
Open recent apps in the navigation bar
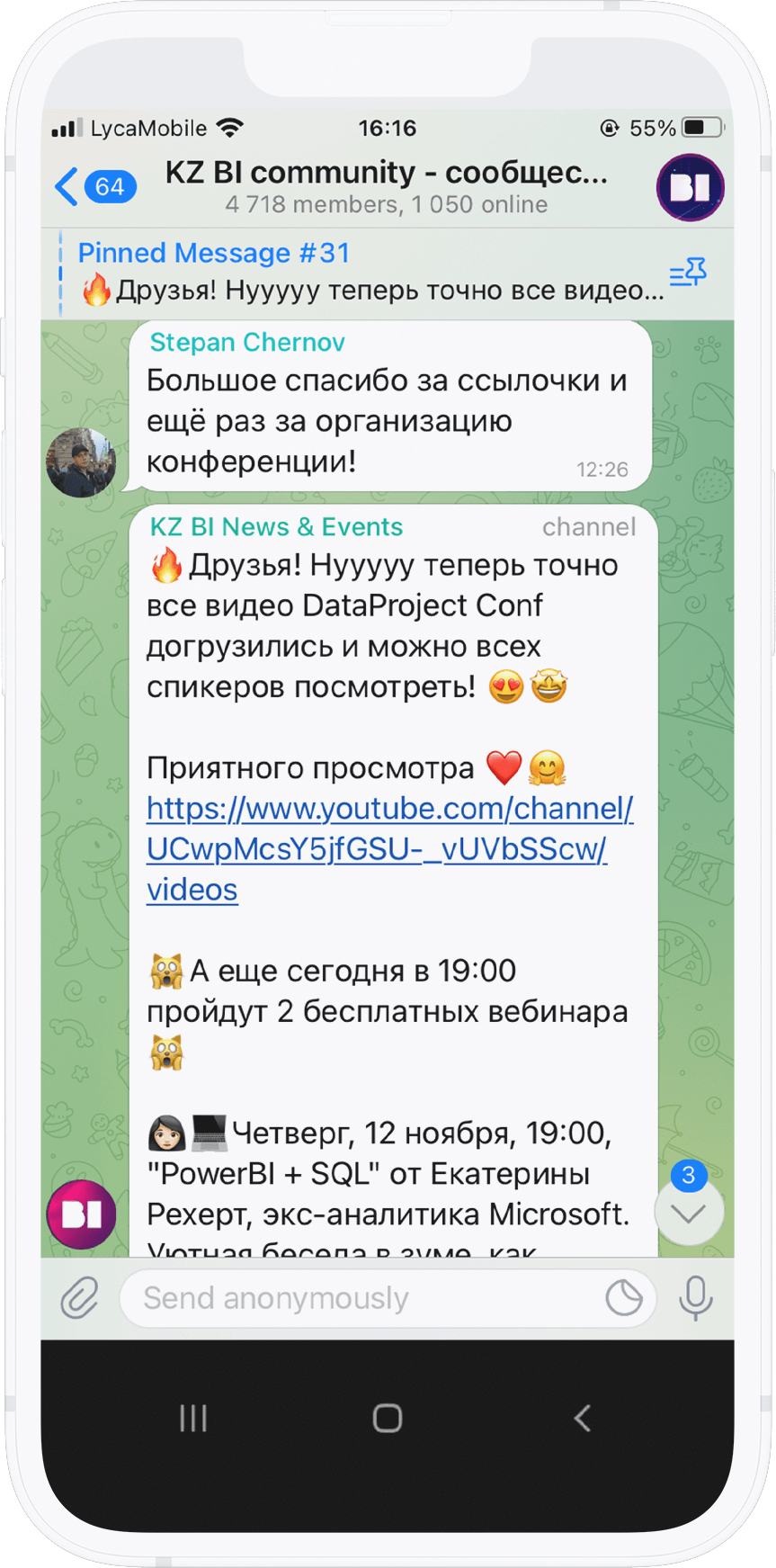pyautogui.click(x=193, y=1419)
